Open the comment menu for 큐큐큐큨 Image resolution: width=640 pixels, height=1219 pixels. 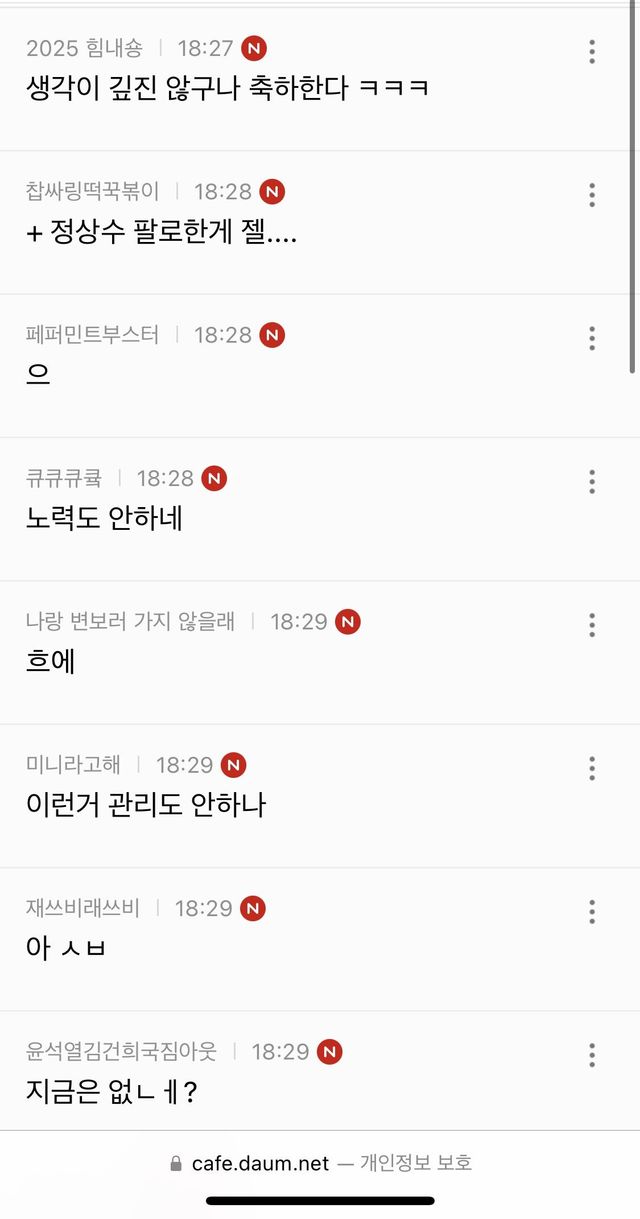(x=592, y=482)
